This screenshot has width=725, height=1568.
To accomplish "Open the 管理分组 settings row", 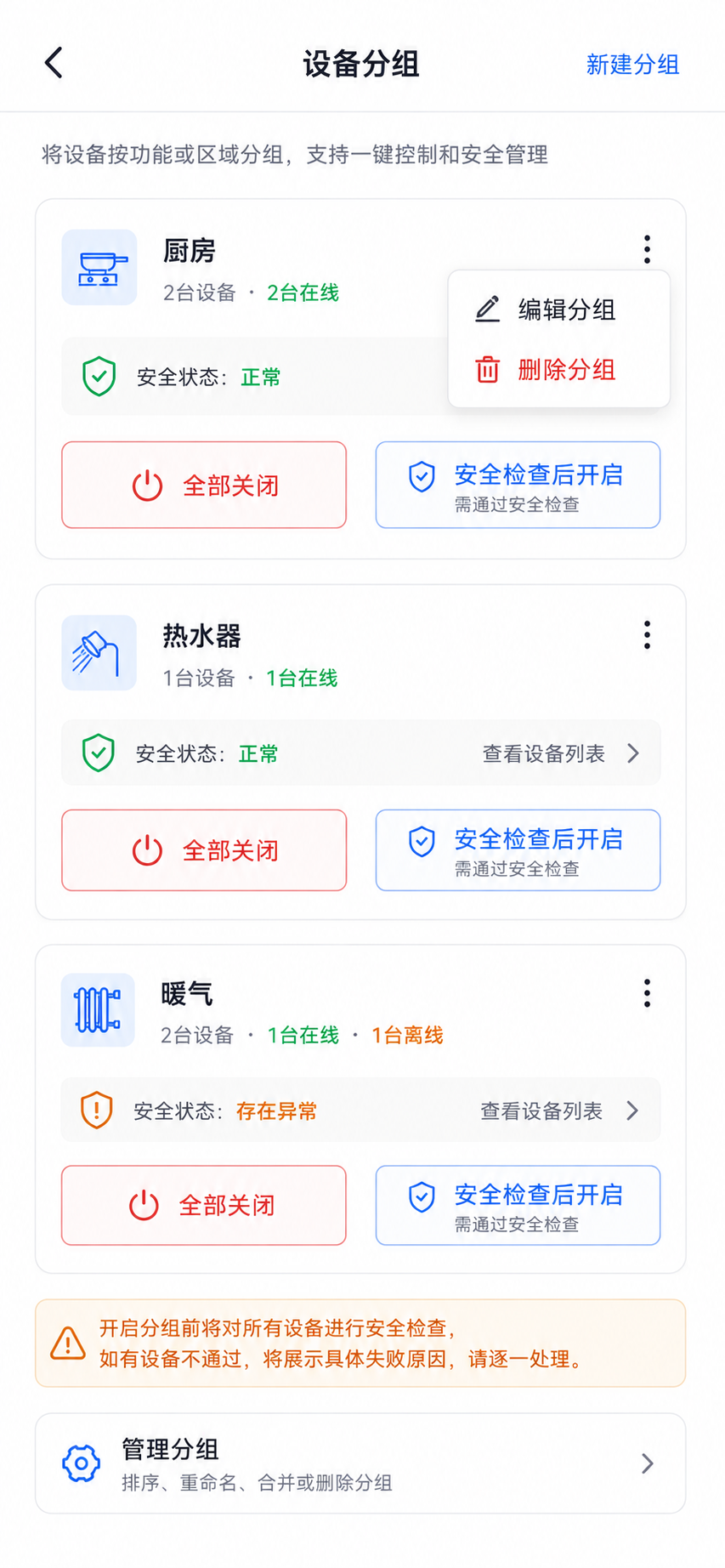I will [x=360, y=1463].
